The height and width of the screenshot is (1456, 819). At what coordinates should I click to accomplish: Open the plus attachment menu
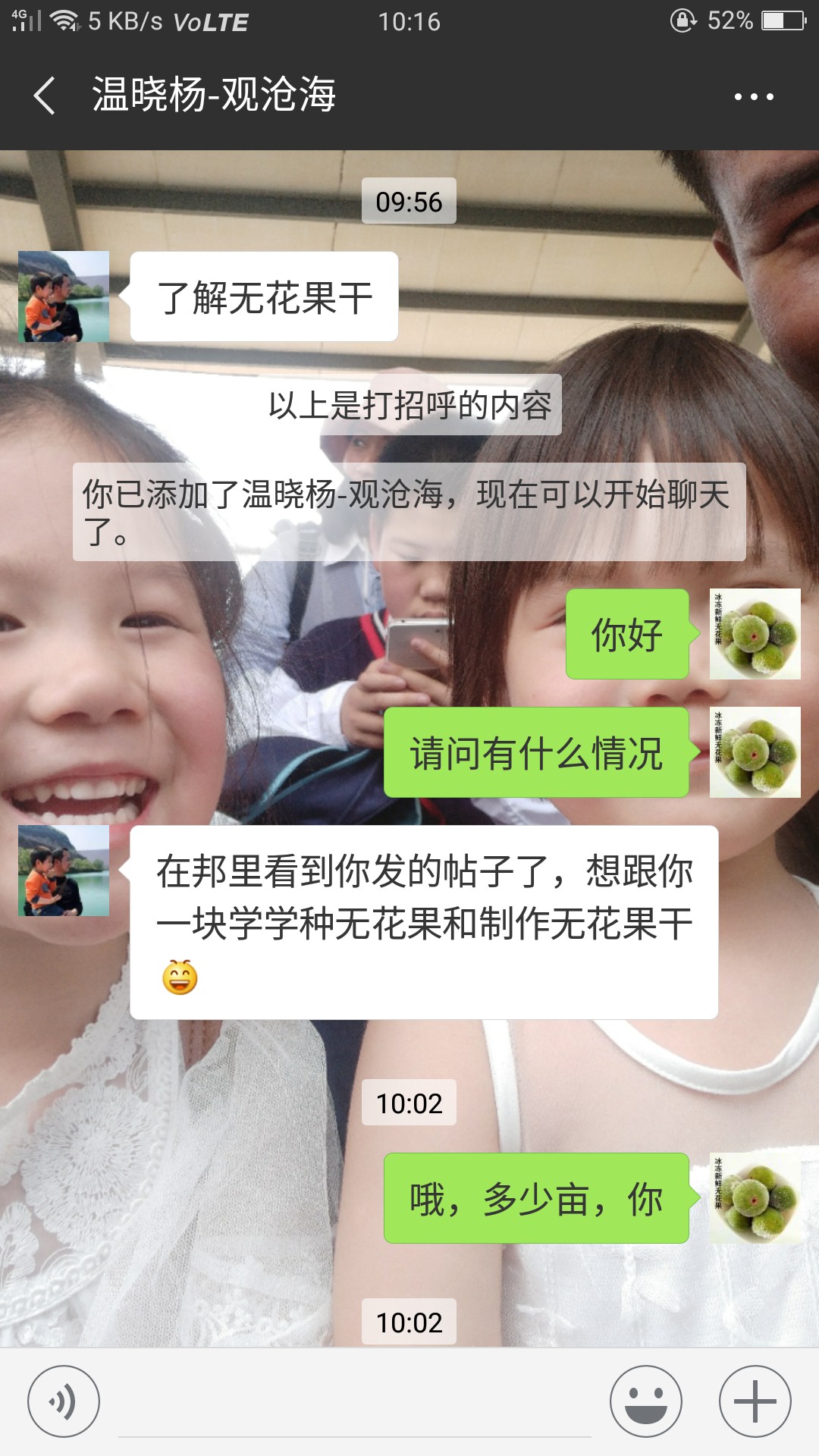(x=755, y=1401)
